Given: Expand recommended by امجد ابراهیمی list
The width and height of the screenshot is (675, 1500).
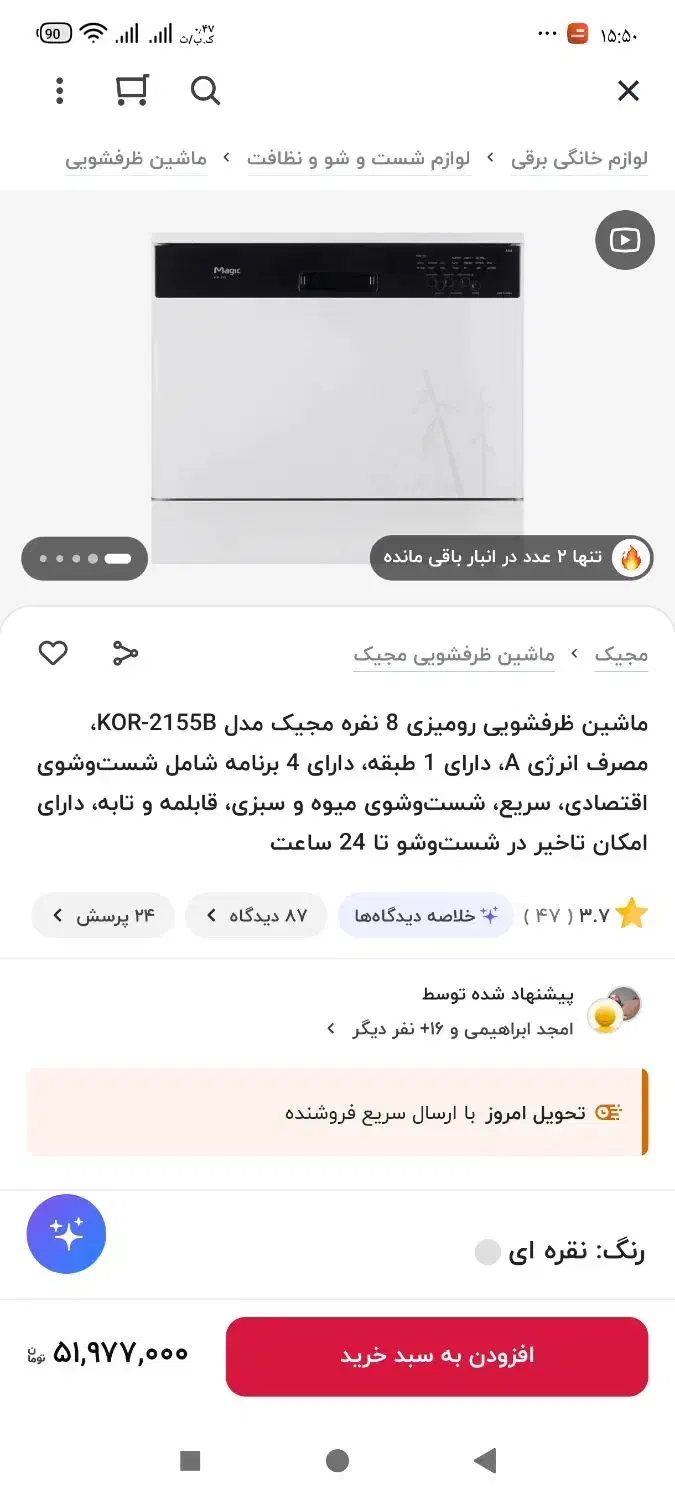Looking at the screenshot, I should (450, 1029).
